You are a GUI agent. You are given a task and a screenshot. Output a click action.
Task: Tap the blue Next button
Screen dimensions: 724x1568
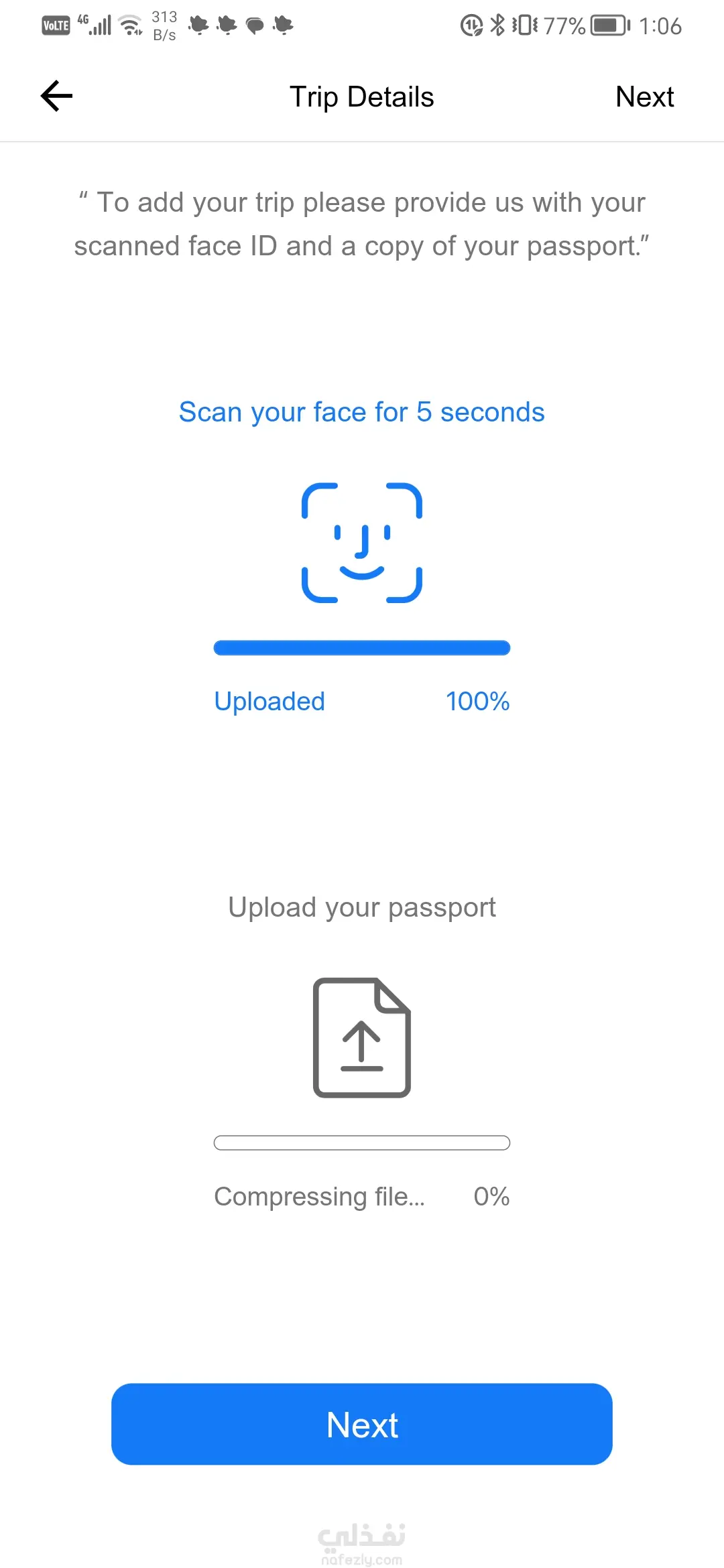tap(362, 1424)
